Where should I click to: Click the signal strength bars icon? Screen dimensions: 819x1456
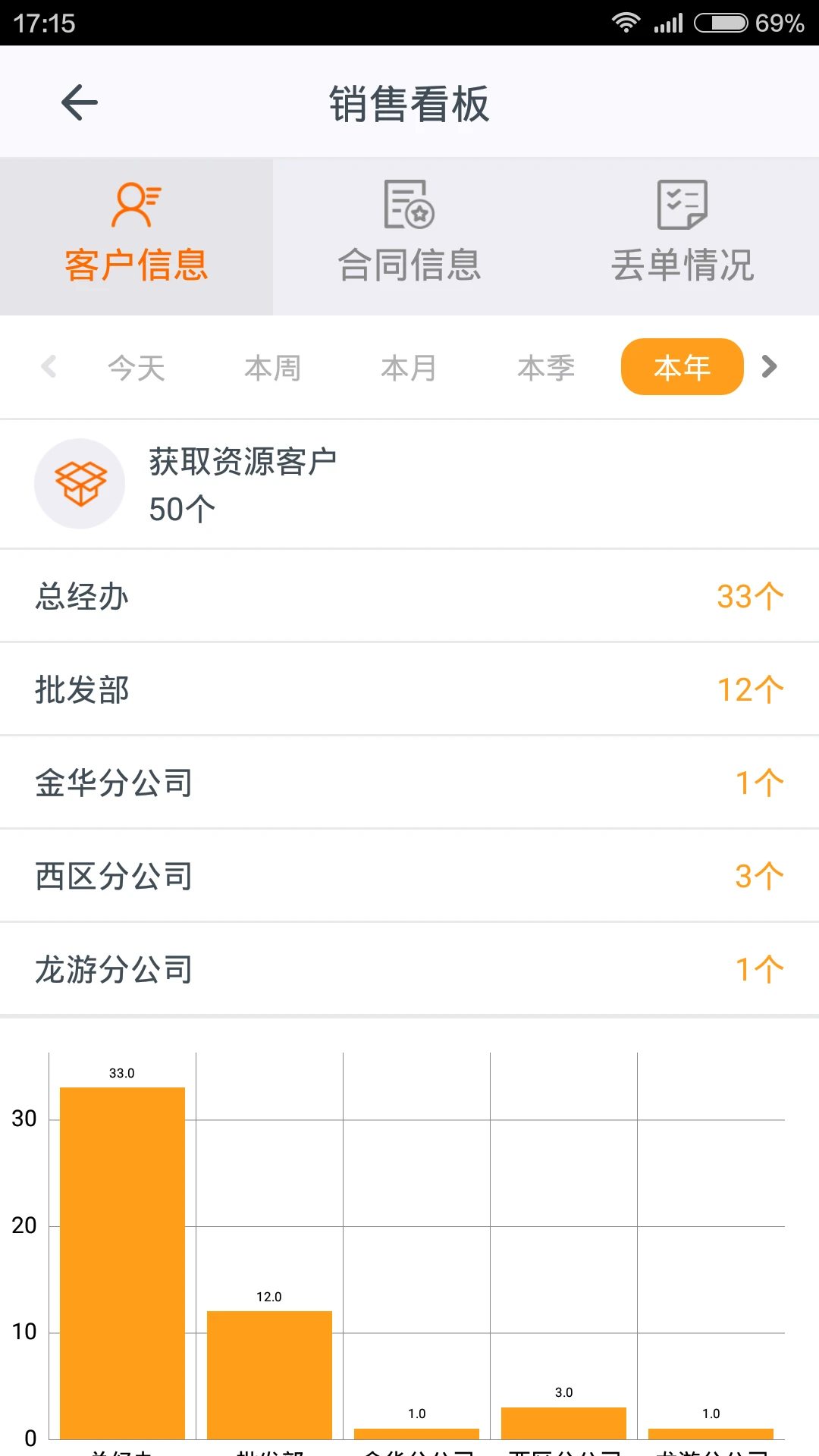point(667,23)
